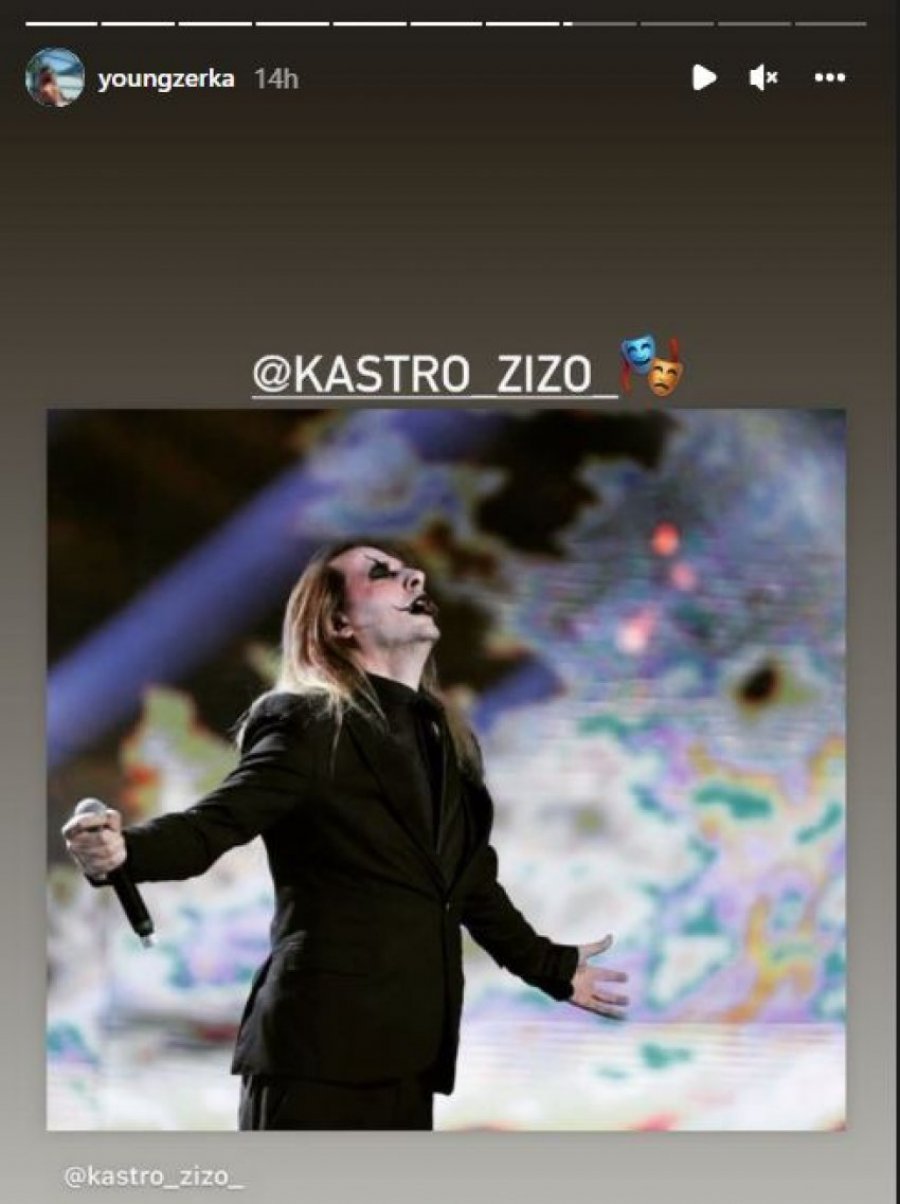Open the reshared post of the singer
The height and width of the screenshot is (1204, 900).
pyautogui.click(x=446, y=768)
